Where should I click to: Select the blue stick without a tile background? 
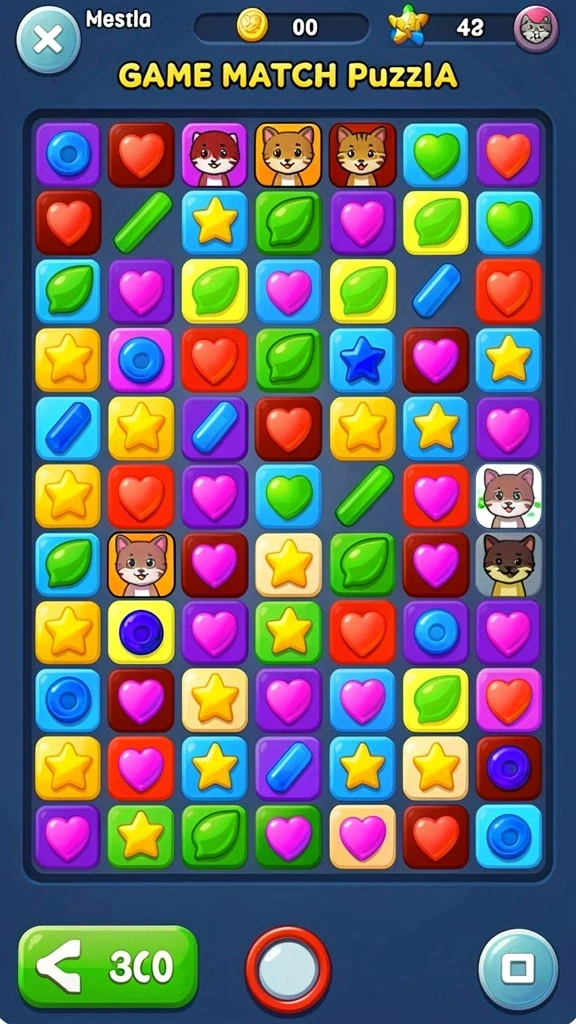pyautogui.click(x=436, y=291)
